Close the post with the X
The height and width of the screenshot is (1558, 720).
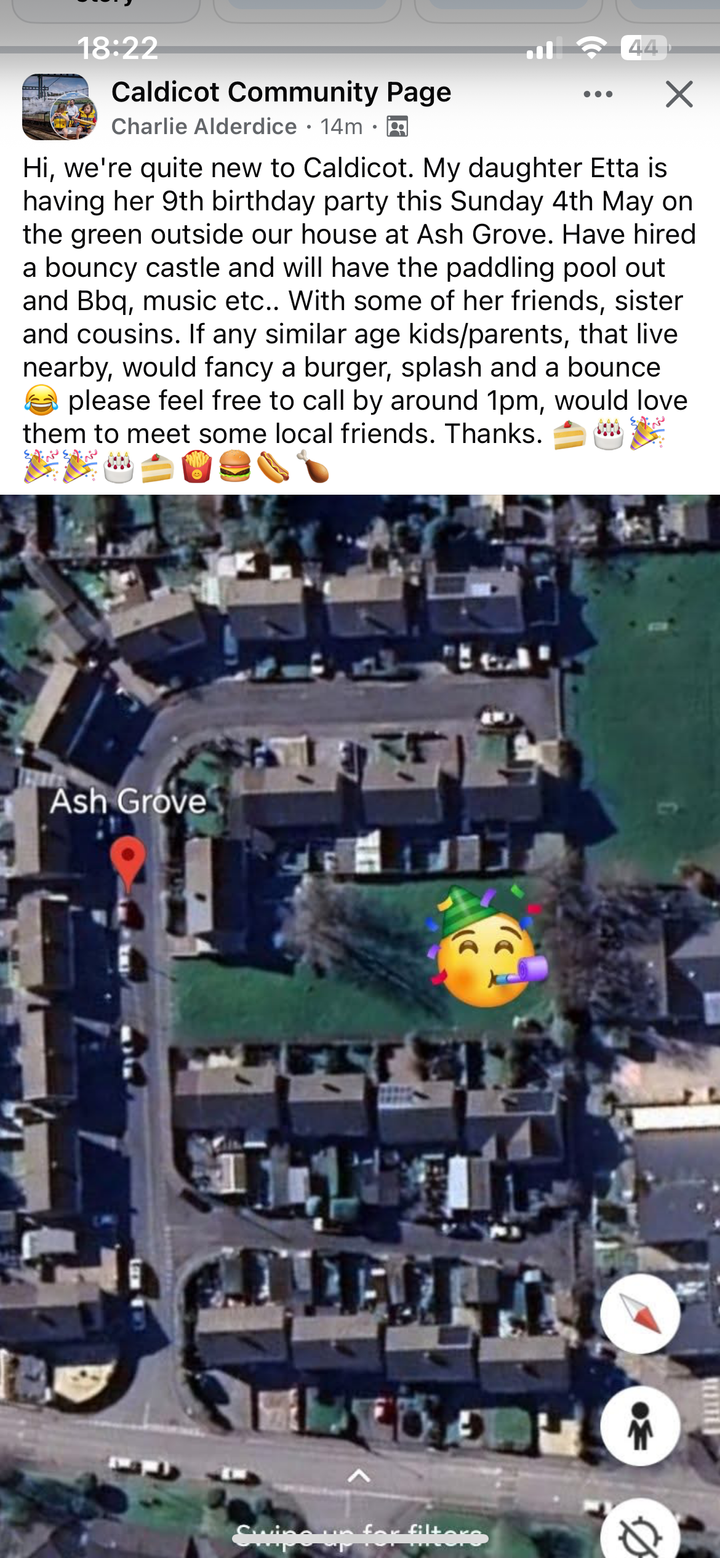click(x=679, y=94)
